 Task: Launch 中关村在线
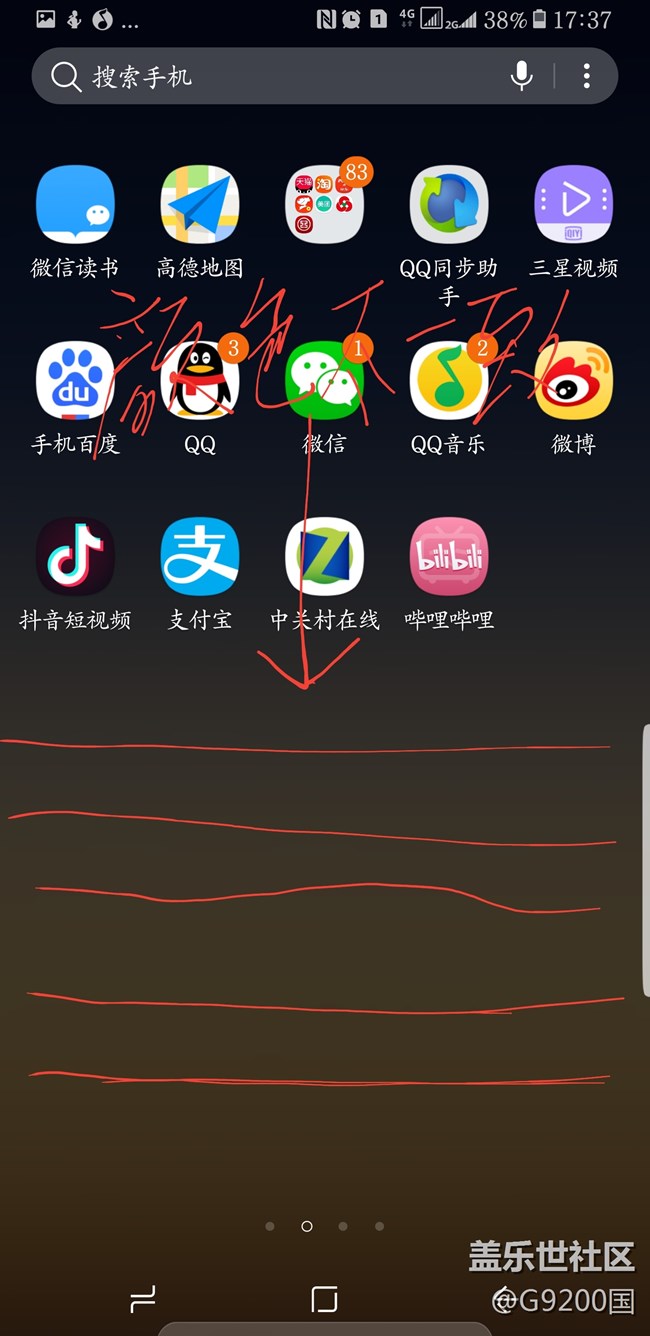(325, 557)
